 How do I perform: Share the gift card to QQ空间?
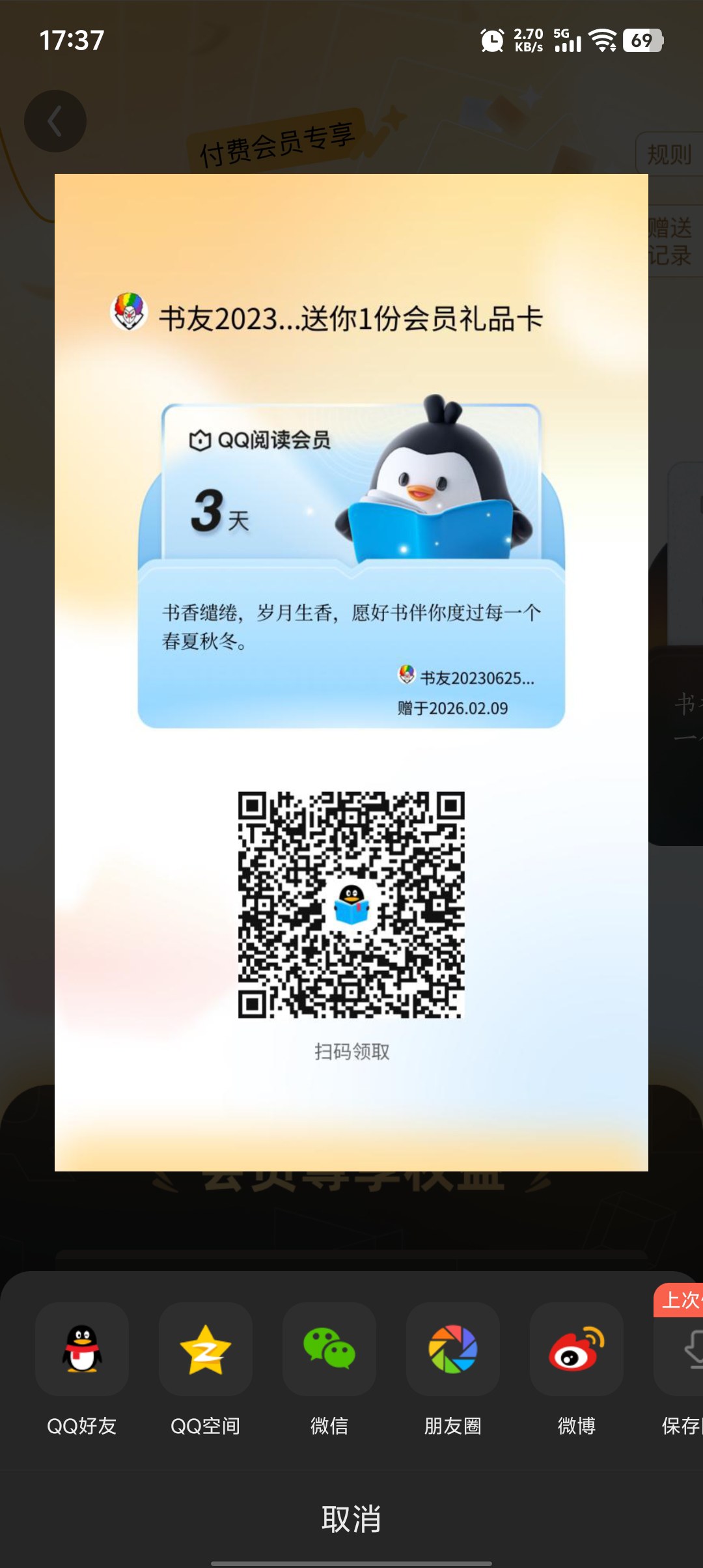206,1349
